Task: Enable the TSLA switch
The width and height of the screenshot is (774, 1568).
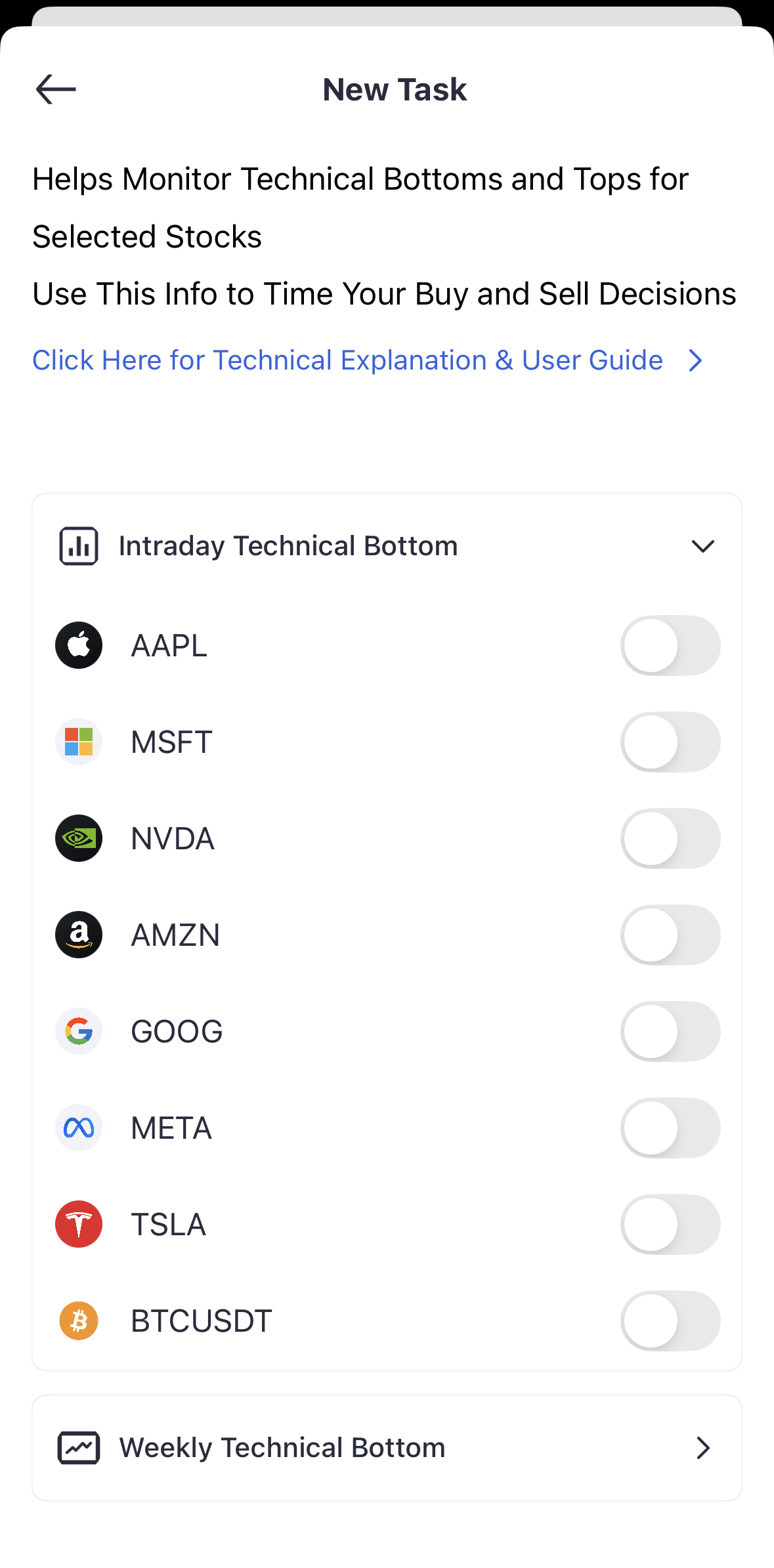Action: [x=670, y=1224]
